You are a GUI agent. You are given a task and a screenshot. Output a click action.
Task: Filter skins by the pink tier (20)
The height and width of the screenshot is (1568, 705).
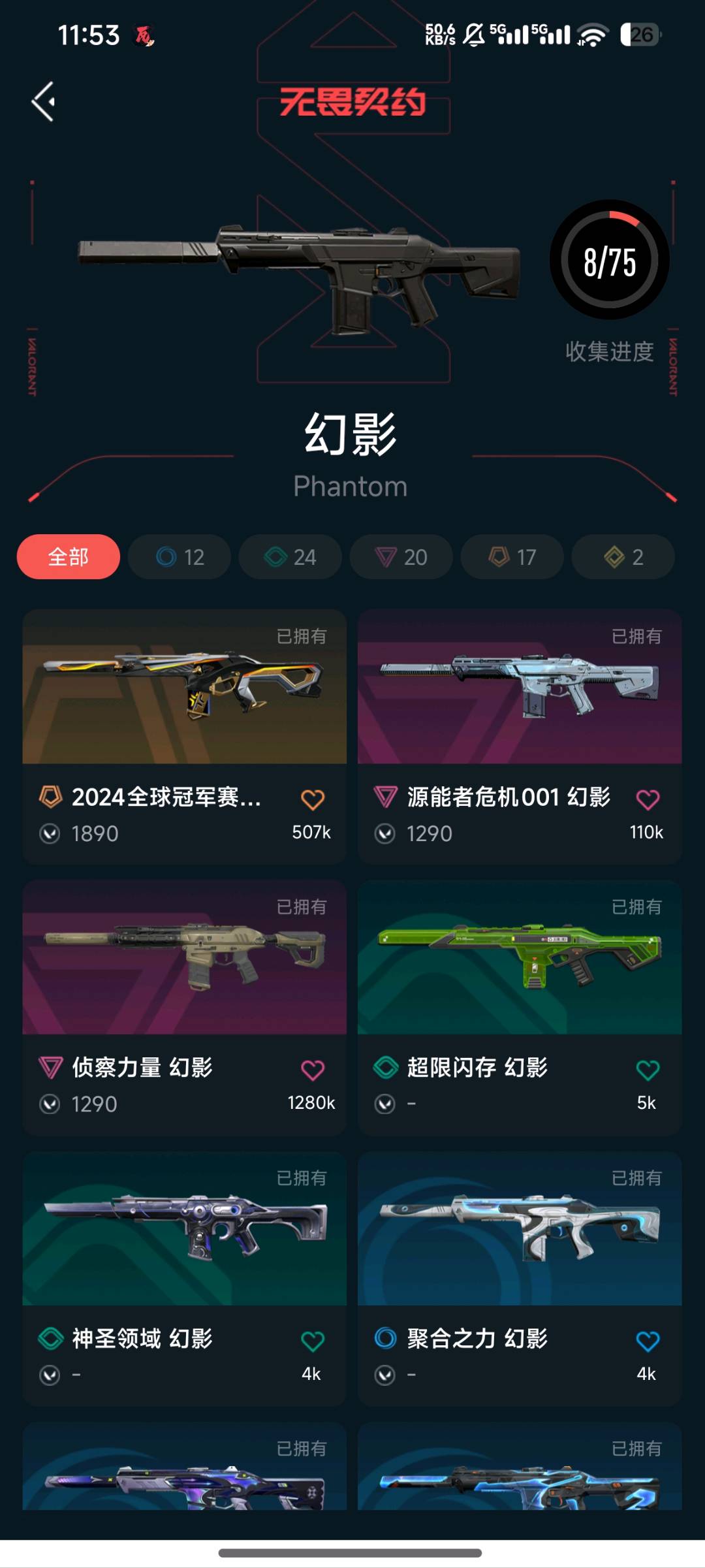(401, 557)
